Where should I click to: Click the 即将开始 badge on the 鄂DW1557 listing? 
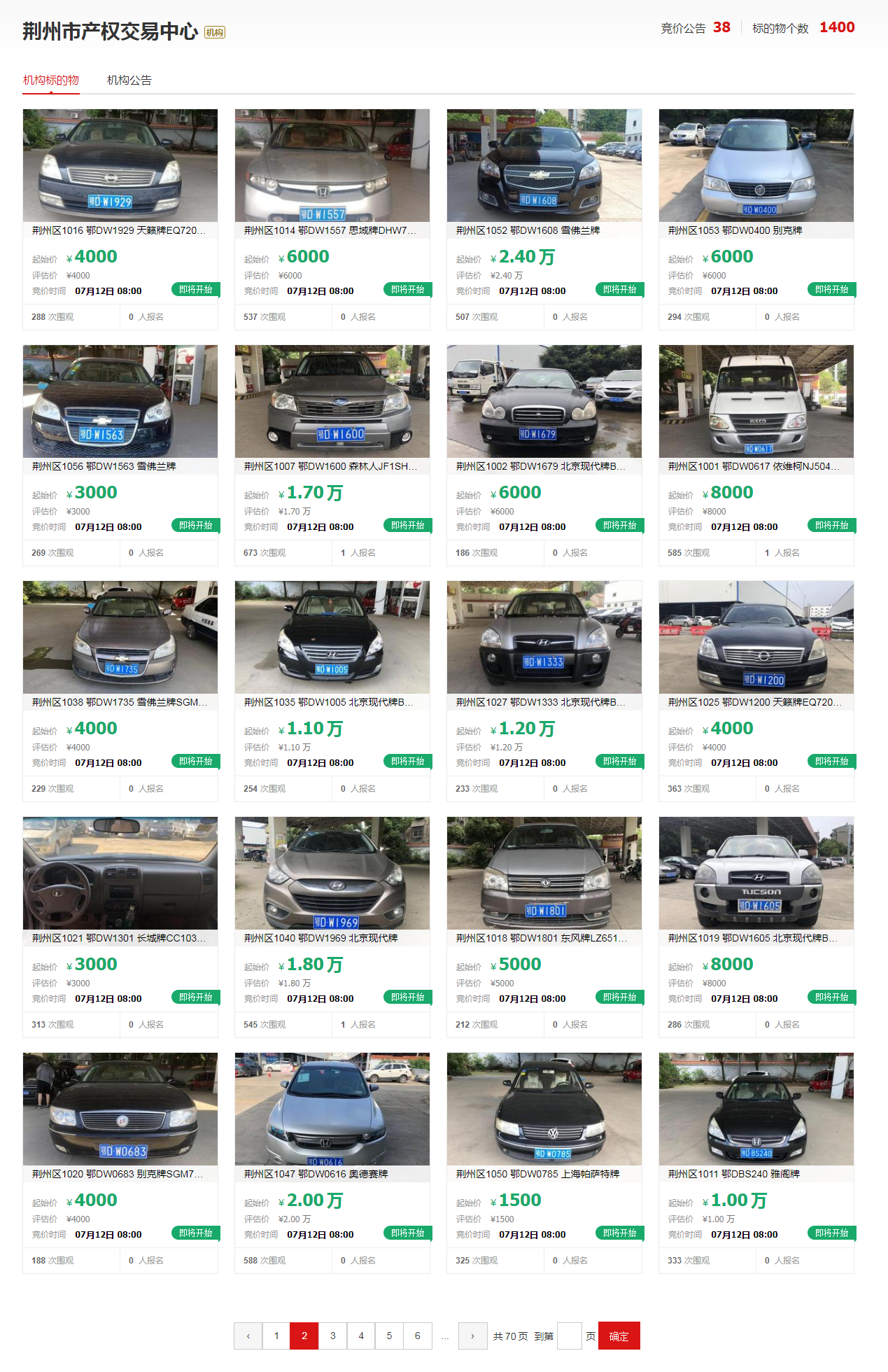(x=408, y=289)
